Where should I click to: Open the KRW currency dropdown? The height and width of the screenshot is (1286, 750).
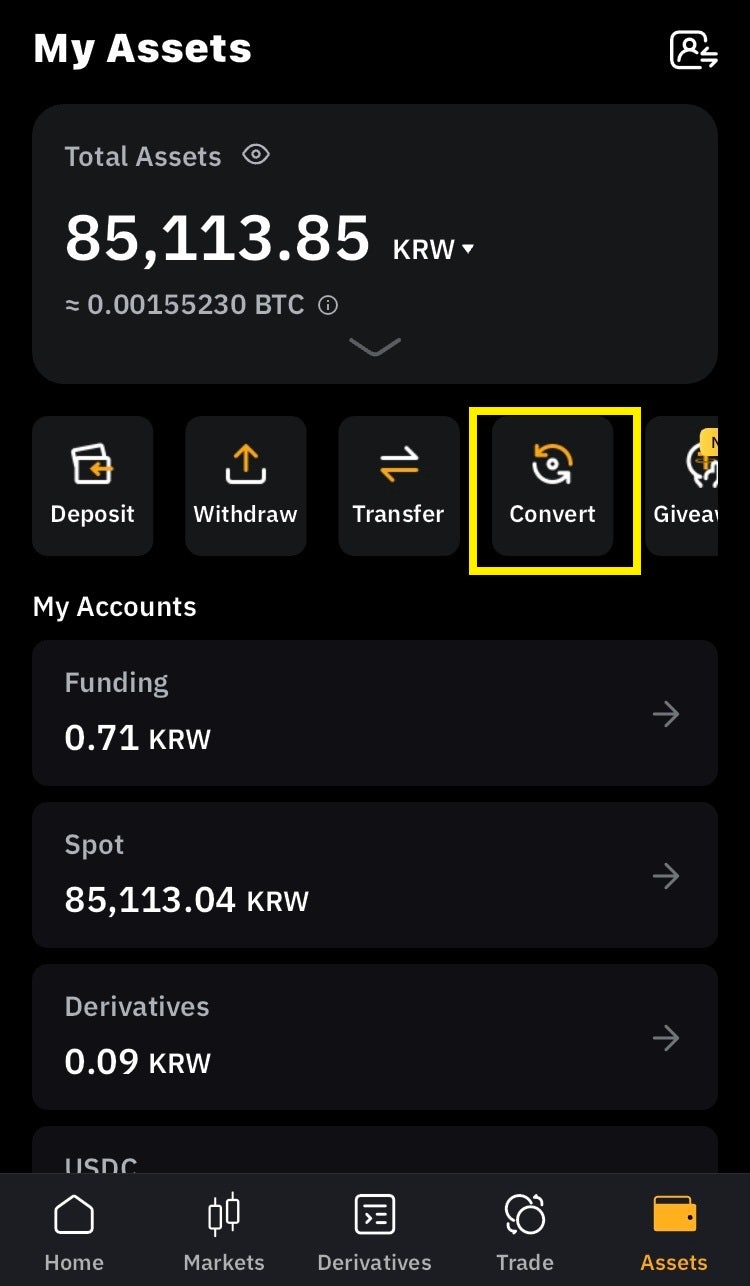433,249
